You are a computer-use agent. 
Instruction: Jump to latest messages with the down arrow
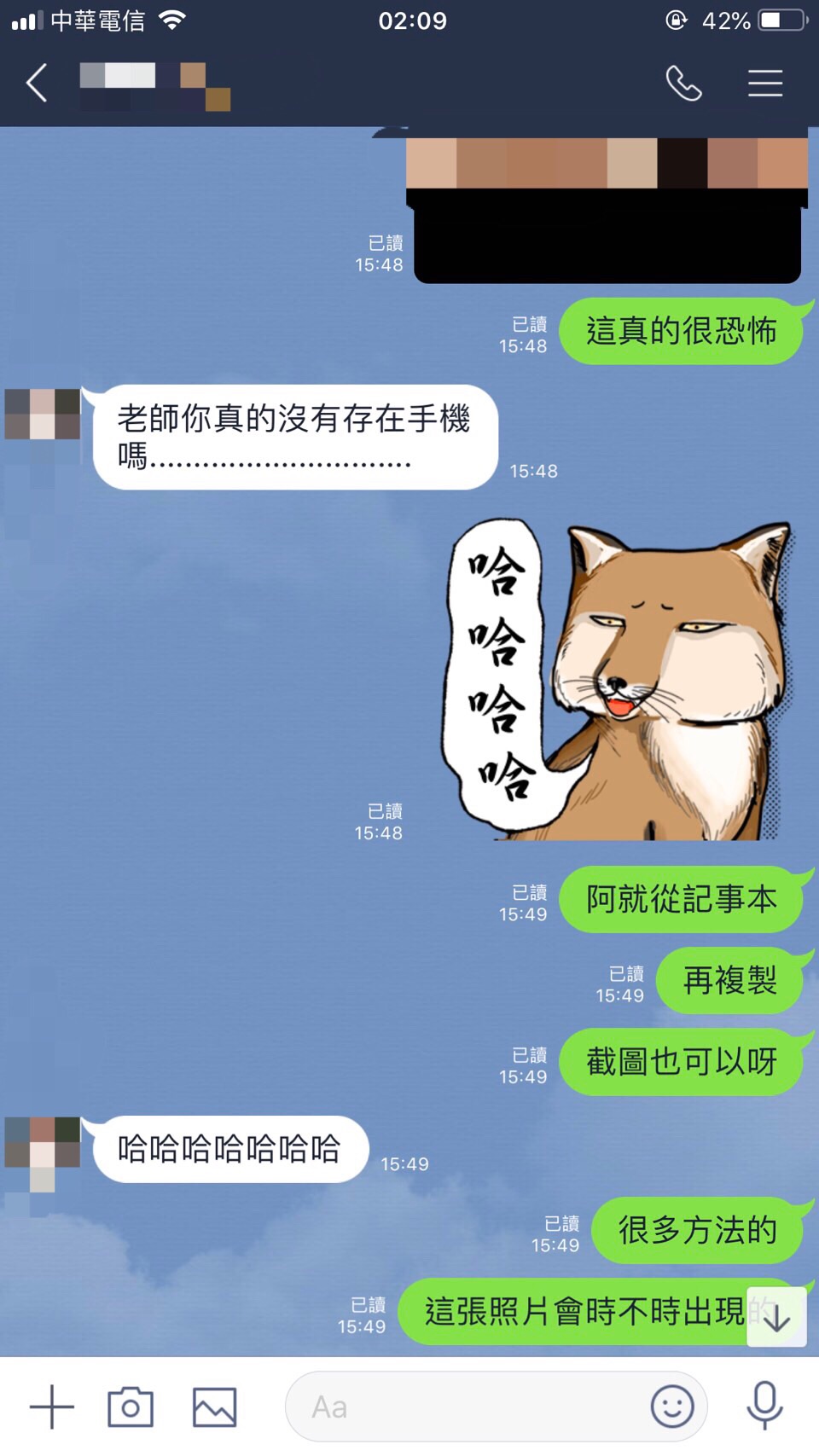click(776, 1318)
